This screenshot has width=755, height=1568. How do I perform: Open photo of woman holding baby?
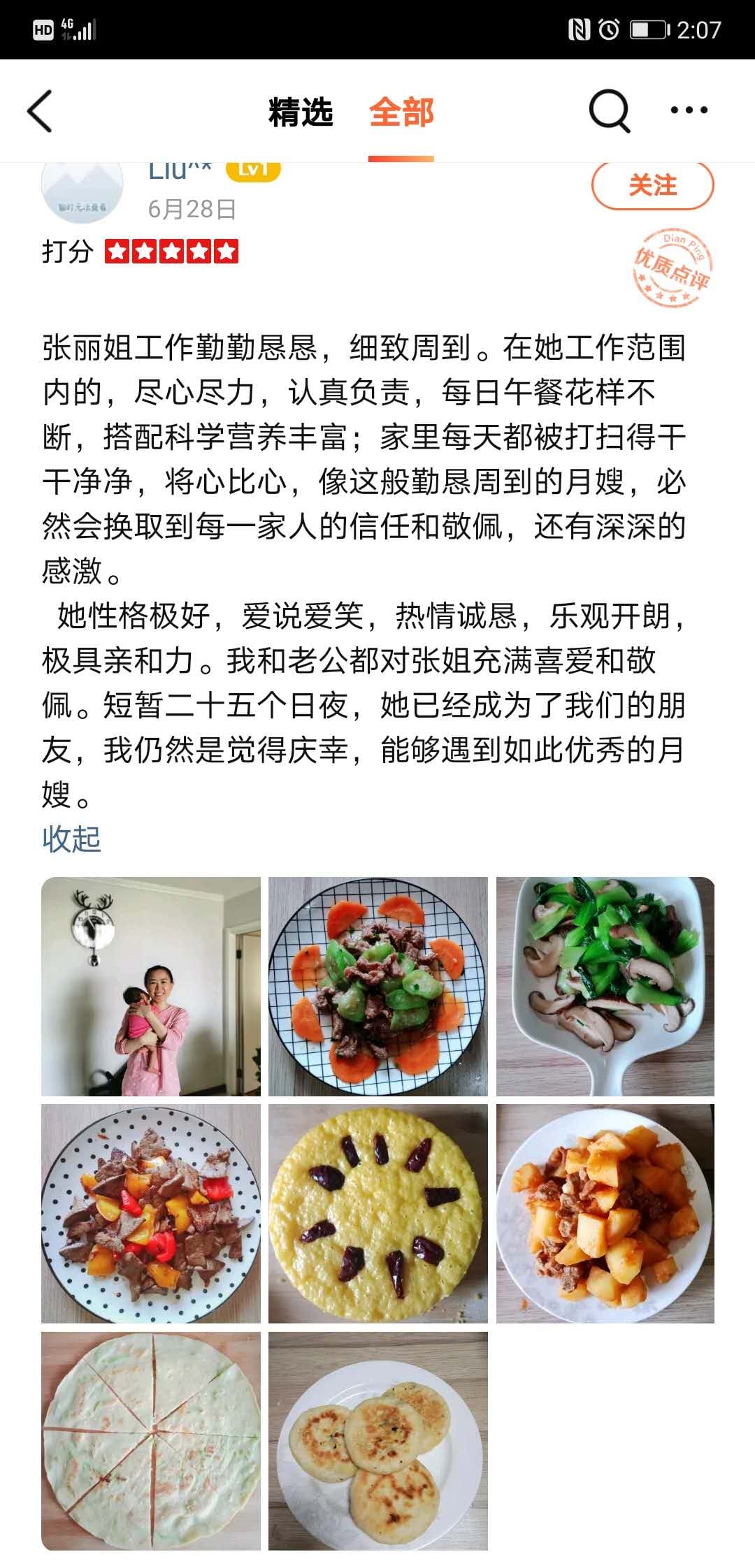point(151,986)
